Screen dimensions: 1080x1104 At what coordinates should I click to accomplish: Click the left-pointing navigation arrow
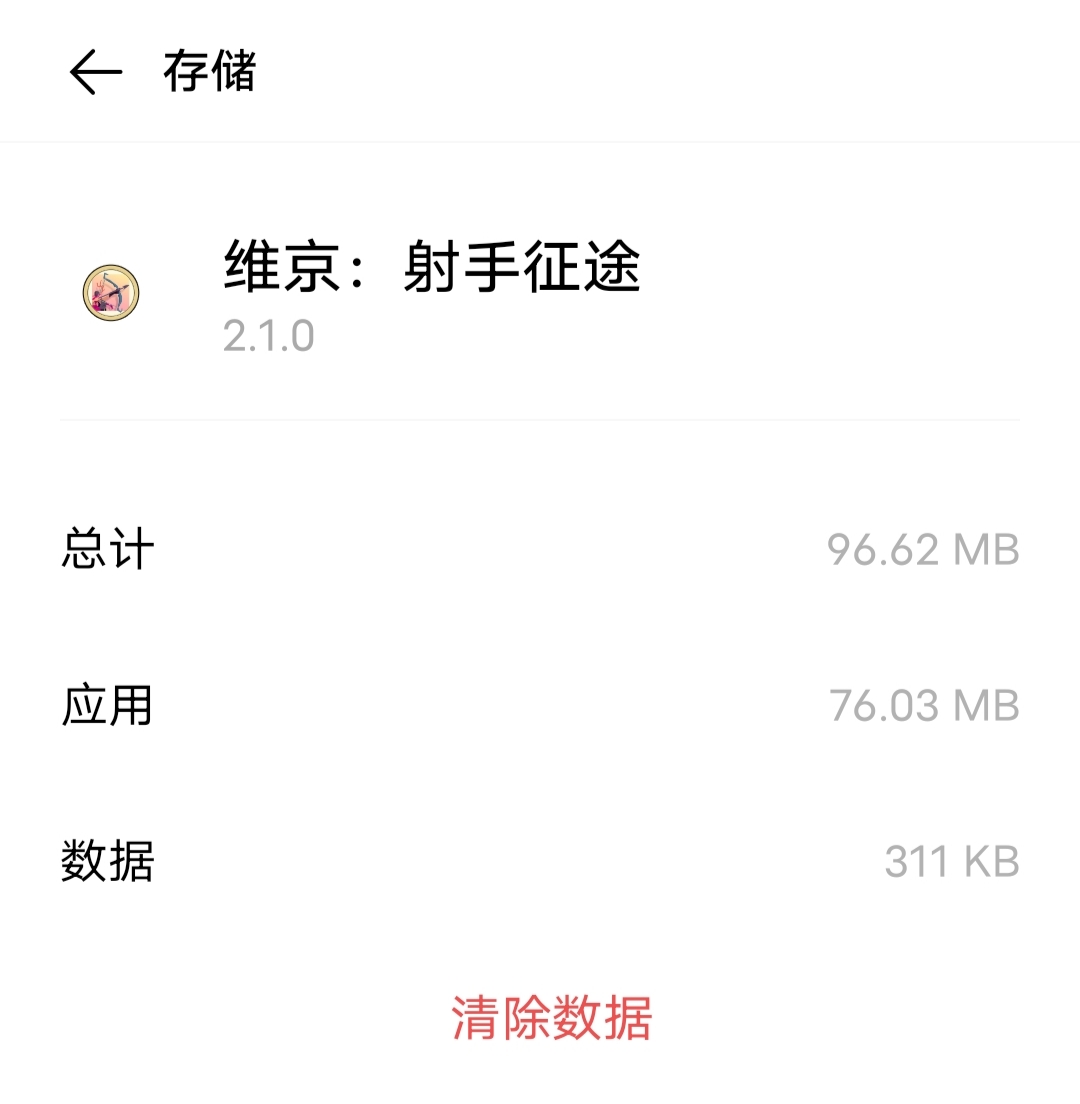[96, 71]
